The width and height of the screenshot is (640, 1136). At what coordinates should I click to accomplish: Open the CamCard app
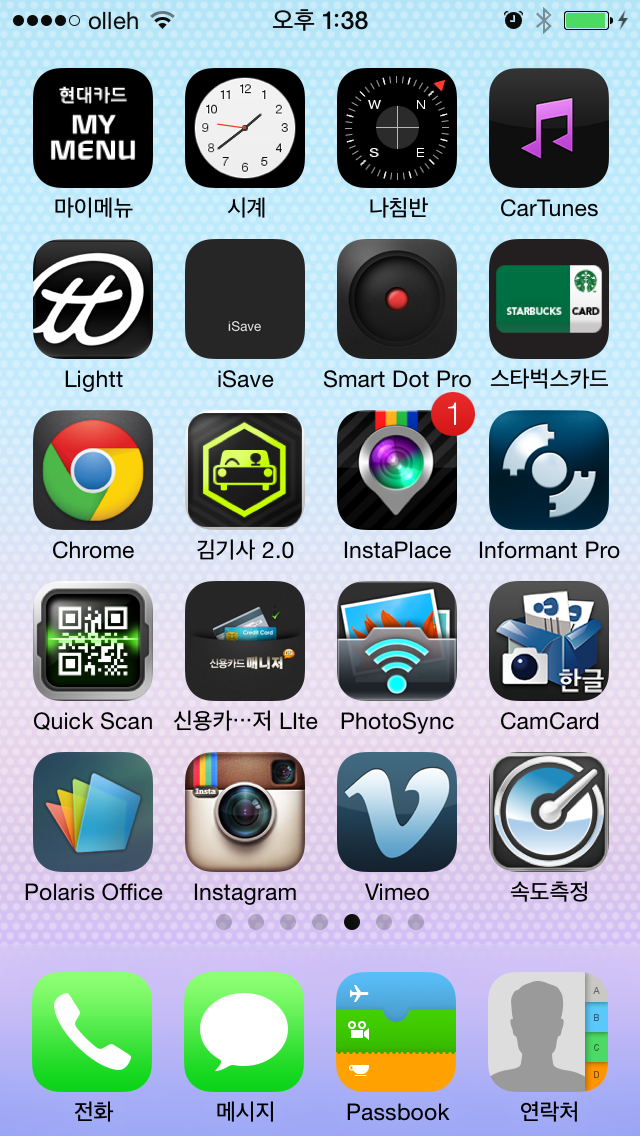(x=549, y=641)
